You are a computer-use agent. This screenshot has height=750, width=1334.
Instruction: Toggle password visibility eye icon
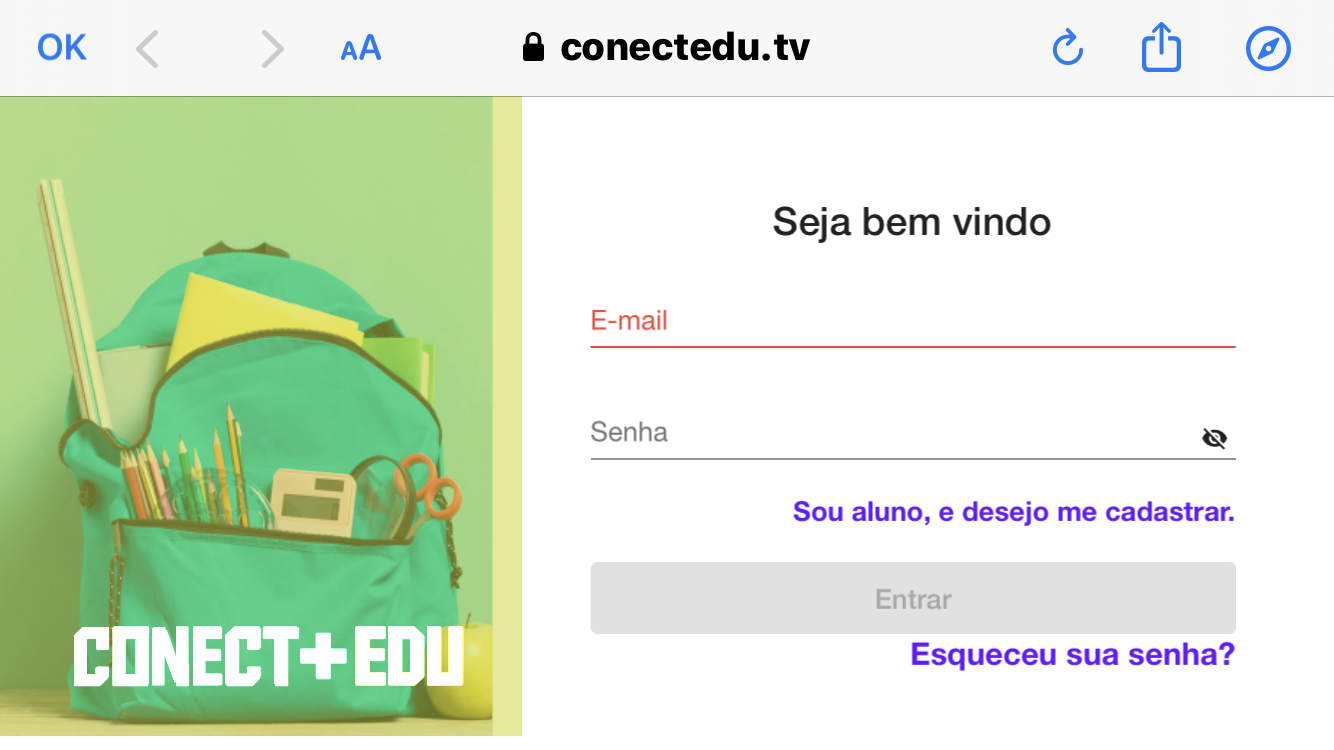pos(1214,438)
